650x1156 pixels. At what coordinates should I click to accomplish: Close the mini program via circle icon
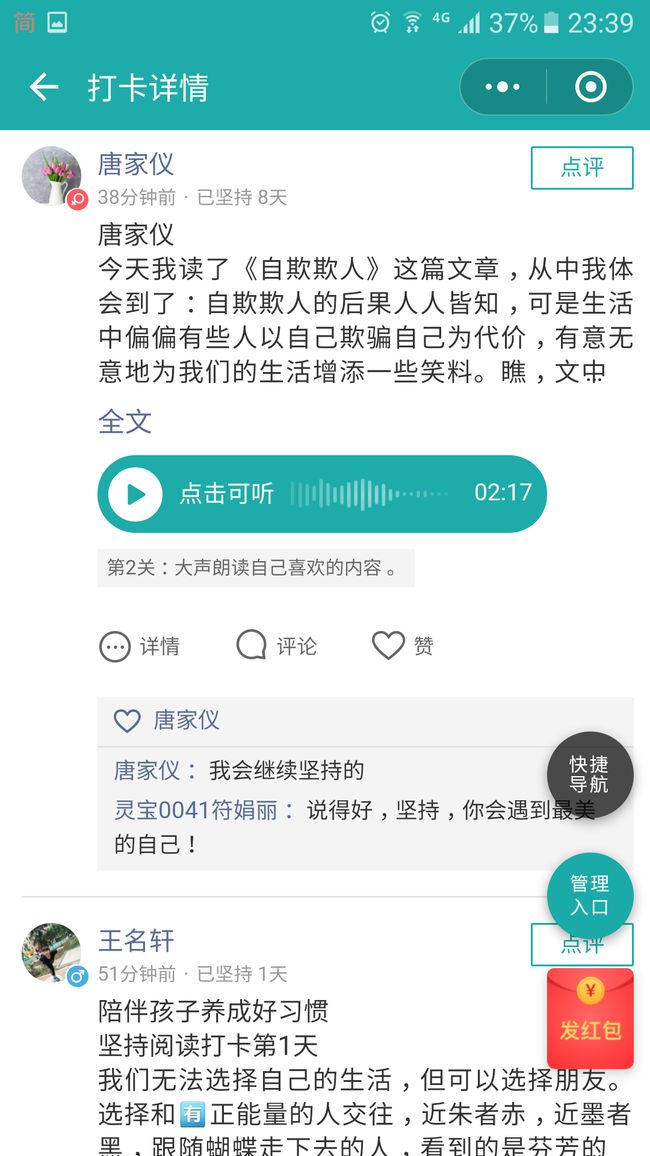(591, 87)
